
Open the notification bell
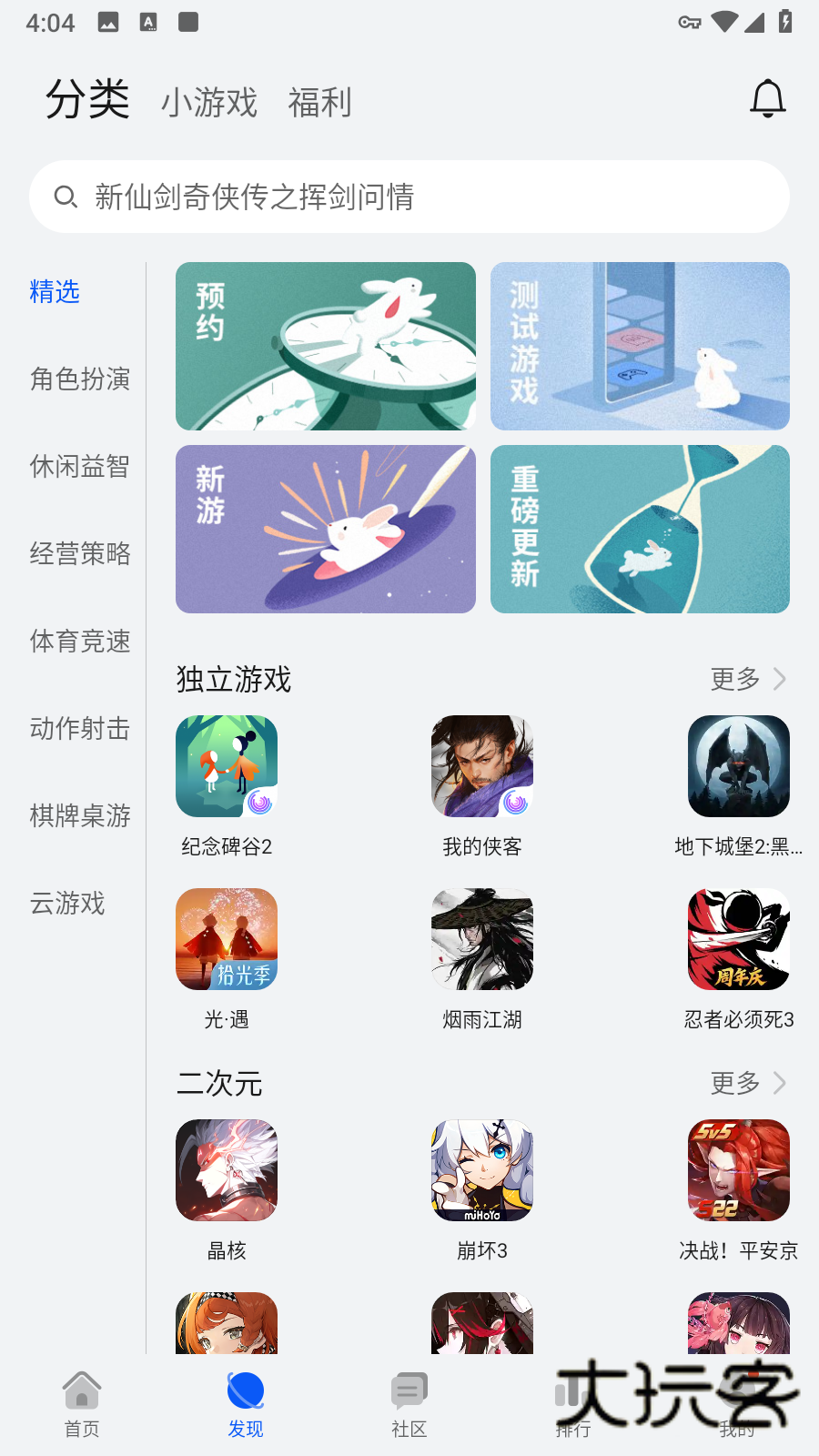tap(767, 97)
